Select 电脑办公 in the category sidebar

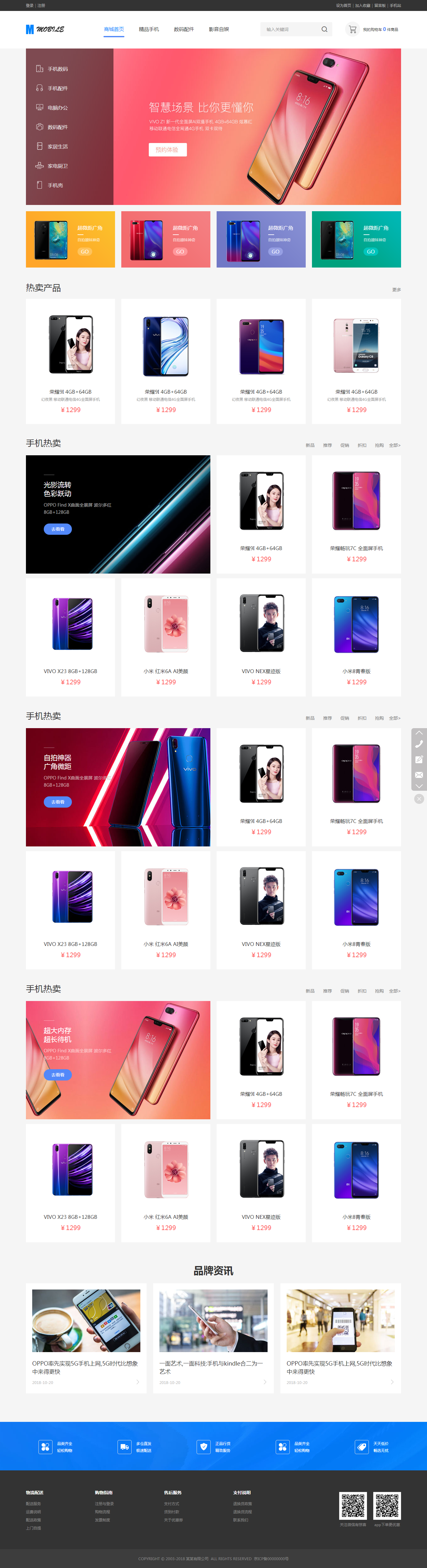pos(58,108)
